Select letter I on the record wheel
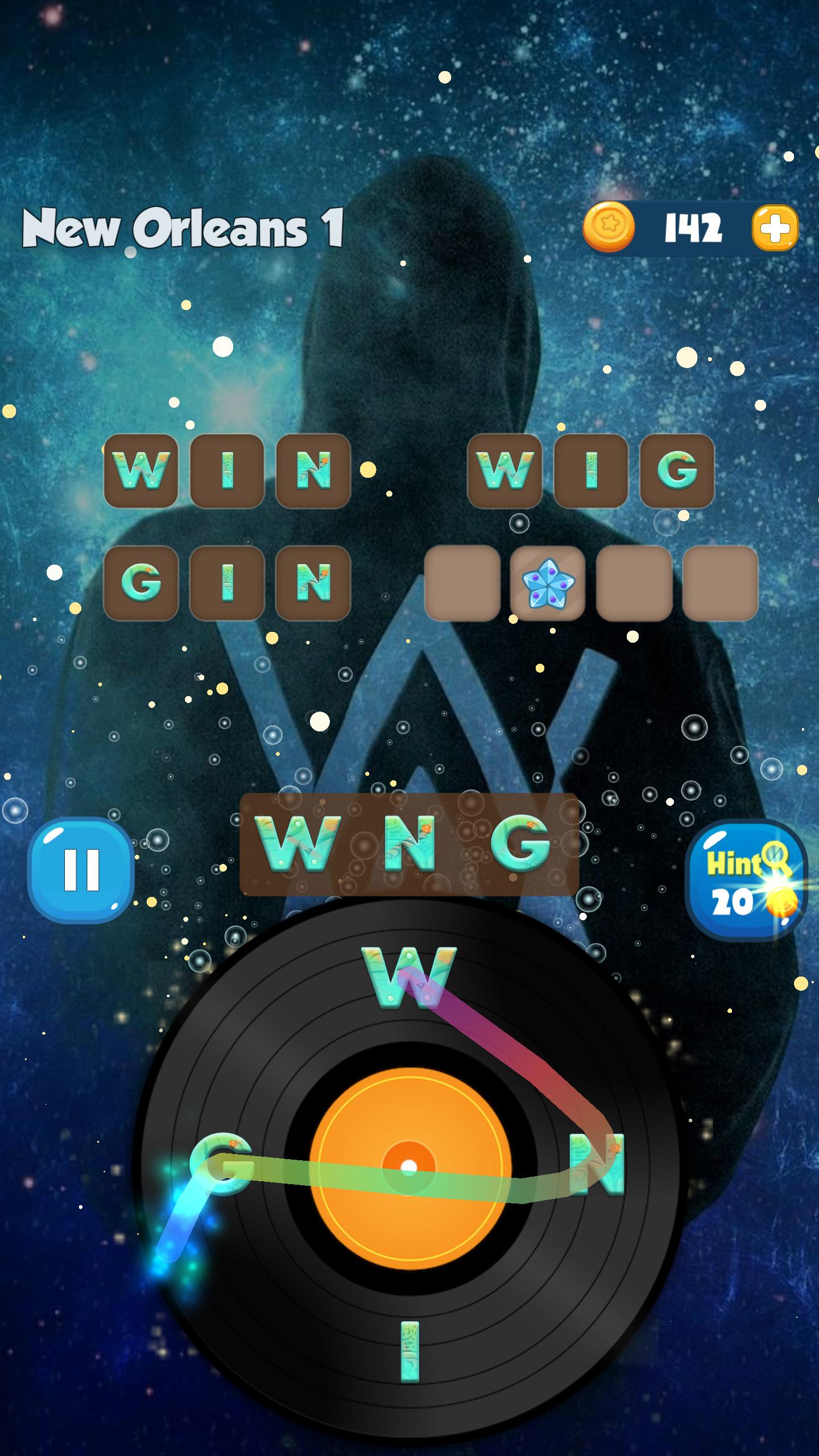Image resolution: width=819 pixels, height=1456 pixels. [x=409, y=1351]
